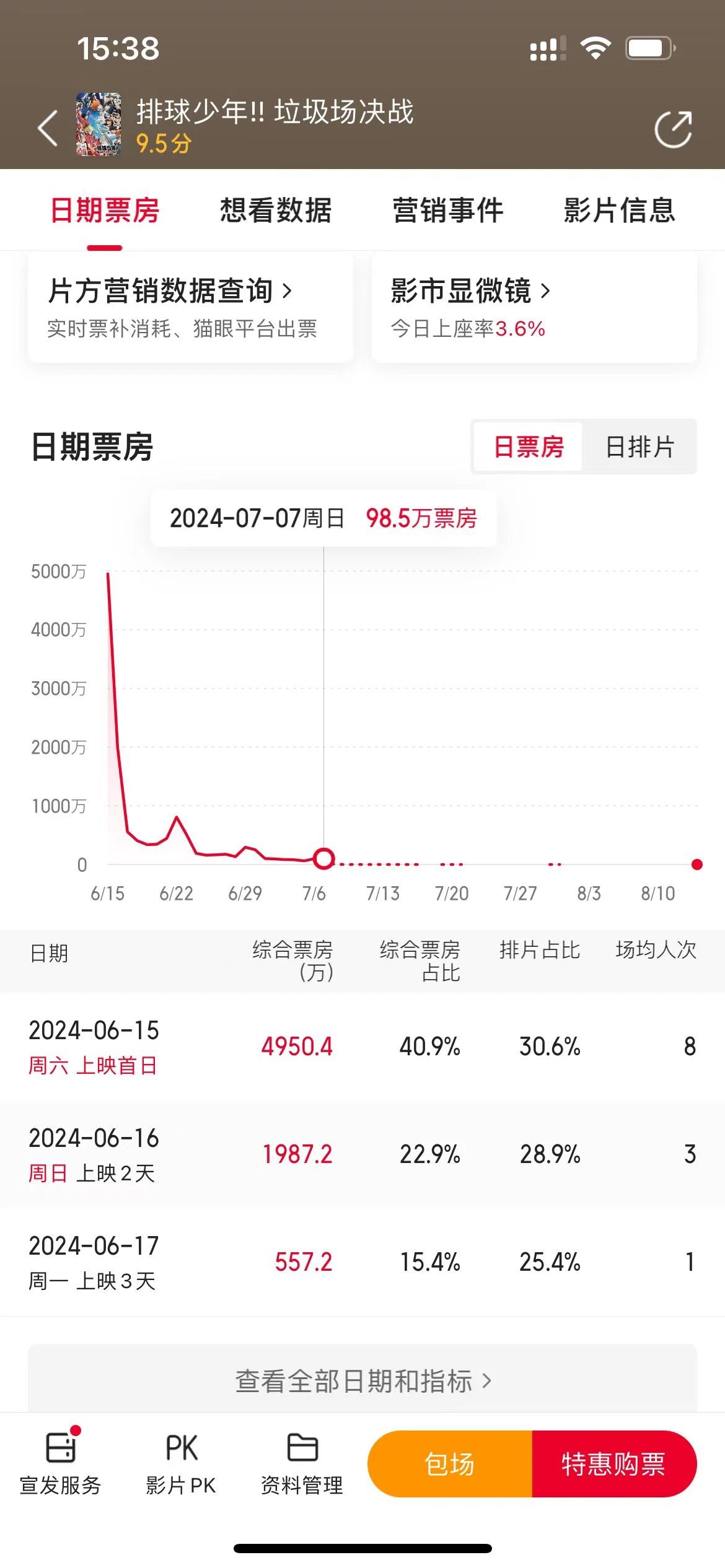Select the 影片信息 tab
Viewport: 725px width, 1568px height.
coord(619,211)
